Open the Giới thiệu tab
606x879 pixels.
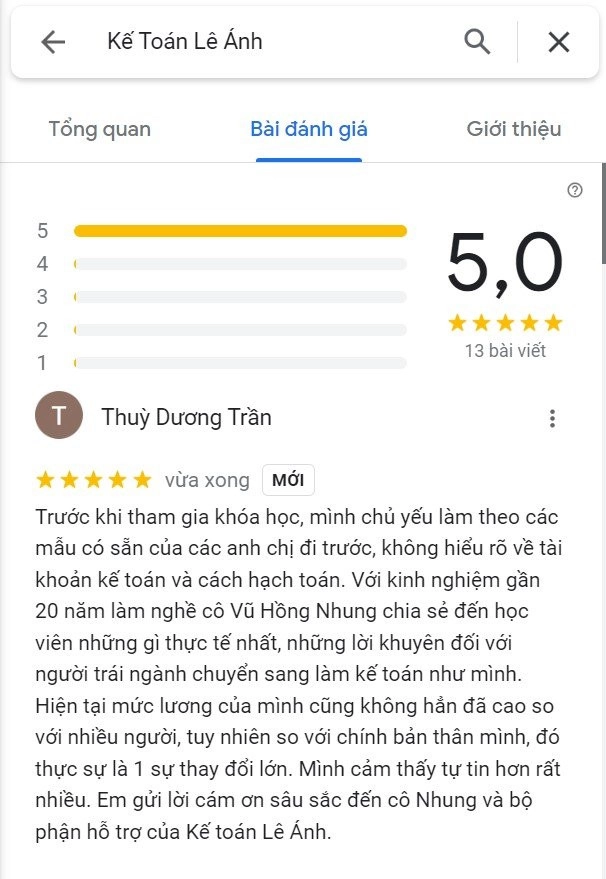tap(514, 129)
